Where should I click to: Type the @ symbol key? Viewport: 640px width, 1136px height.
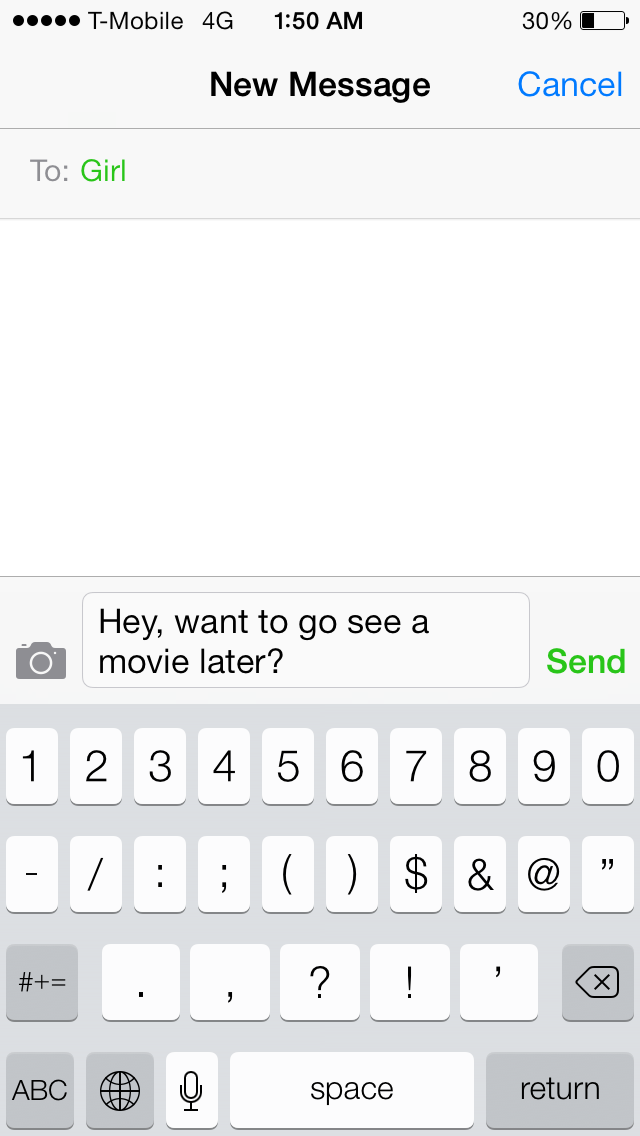544,874
